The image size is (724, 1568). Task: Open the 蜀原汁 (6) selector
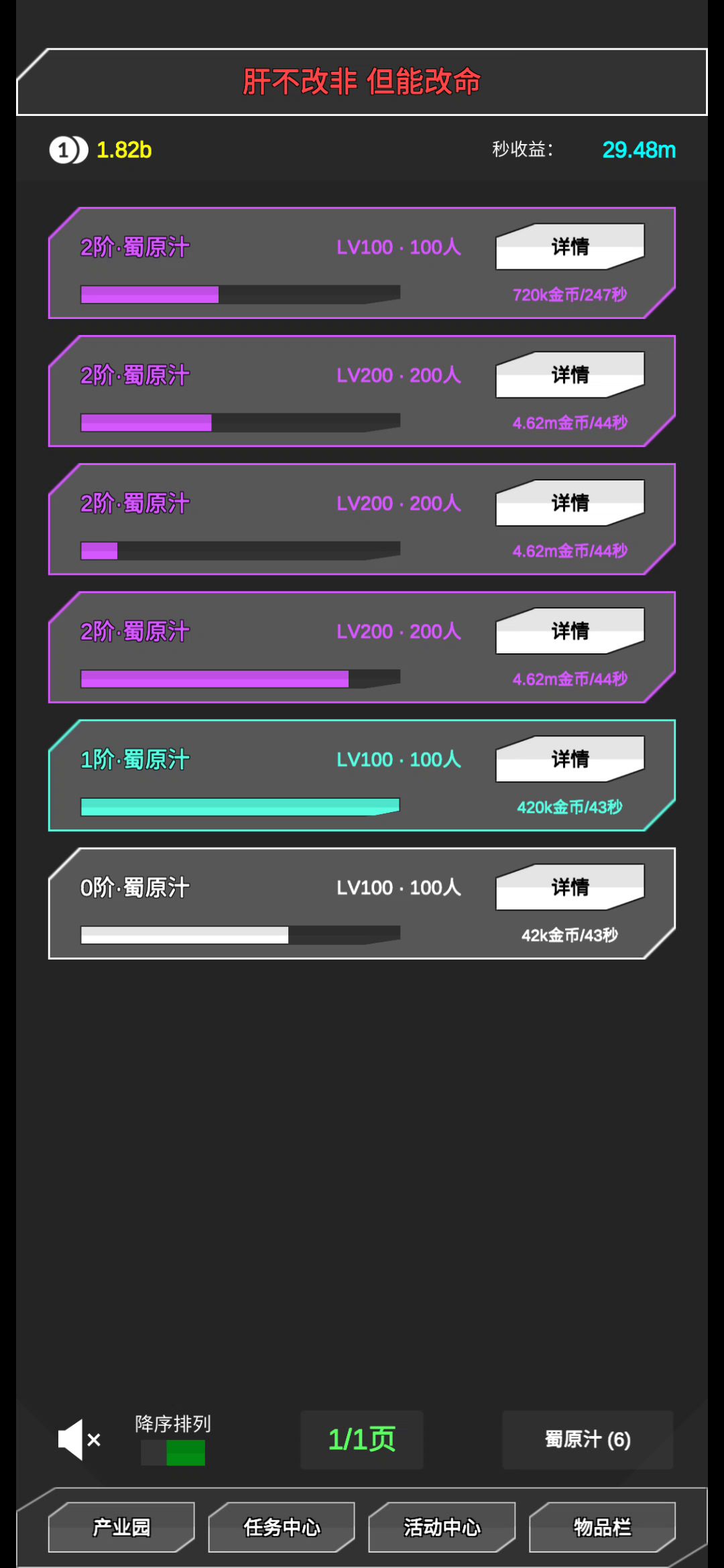(587, 1439)
